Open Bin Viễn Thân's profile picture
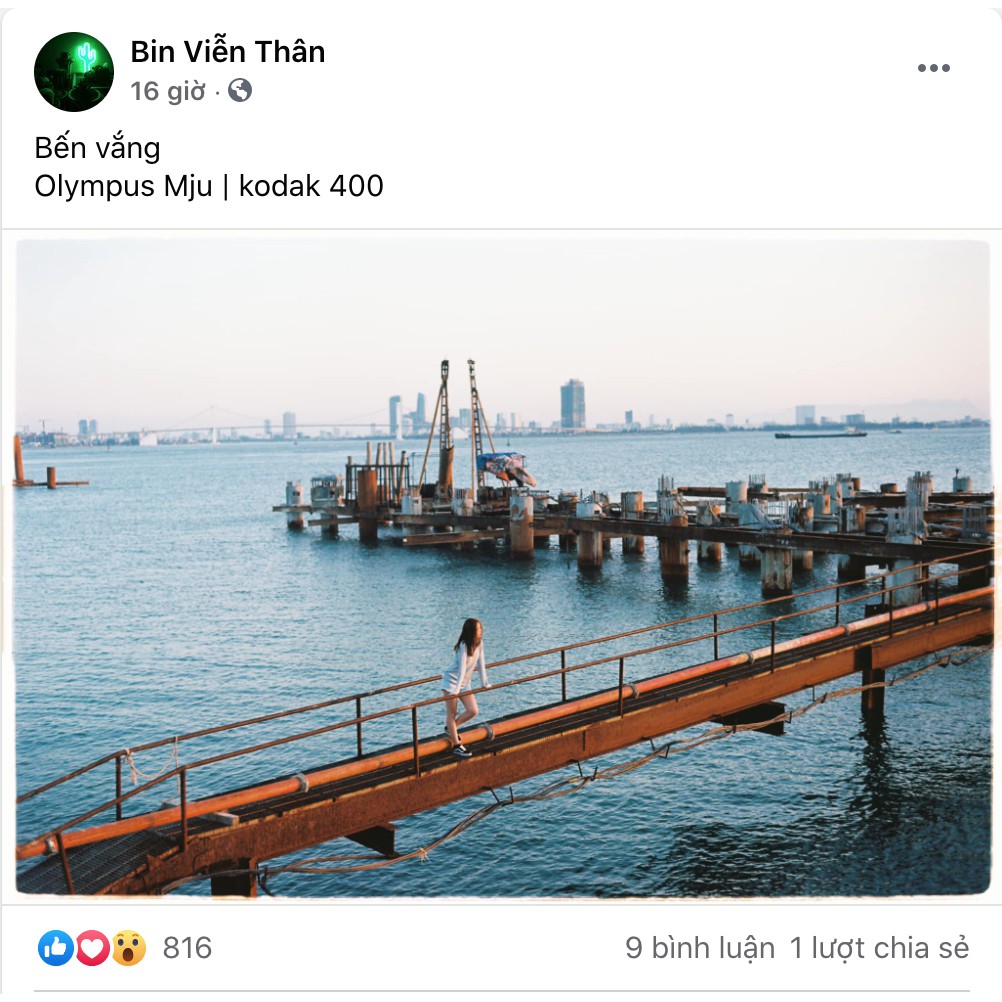 click(74, 72)
